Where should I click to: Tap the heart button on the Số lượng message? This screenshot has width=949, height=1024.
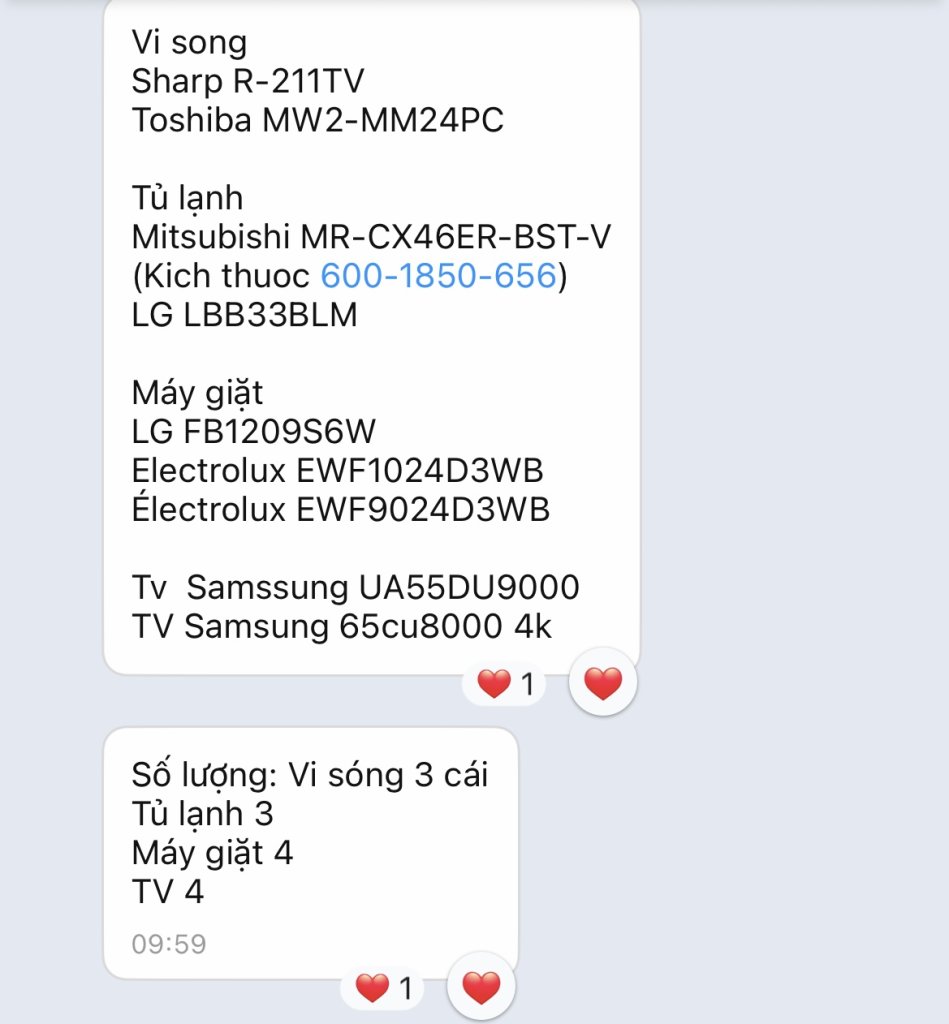(481, 988)
